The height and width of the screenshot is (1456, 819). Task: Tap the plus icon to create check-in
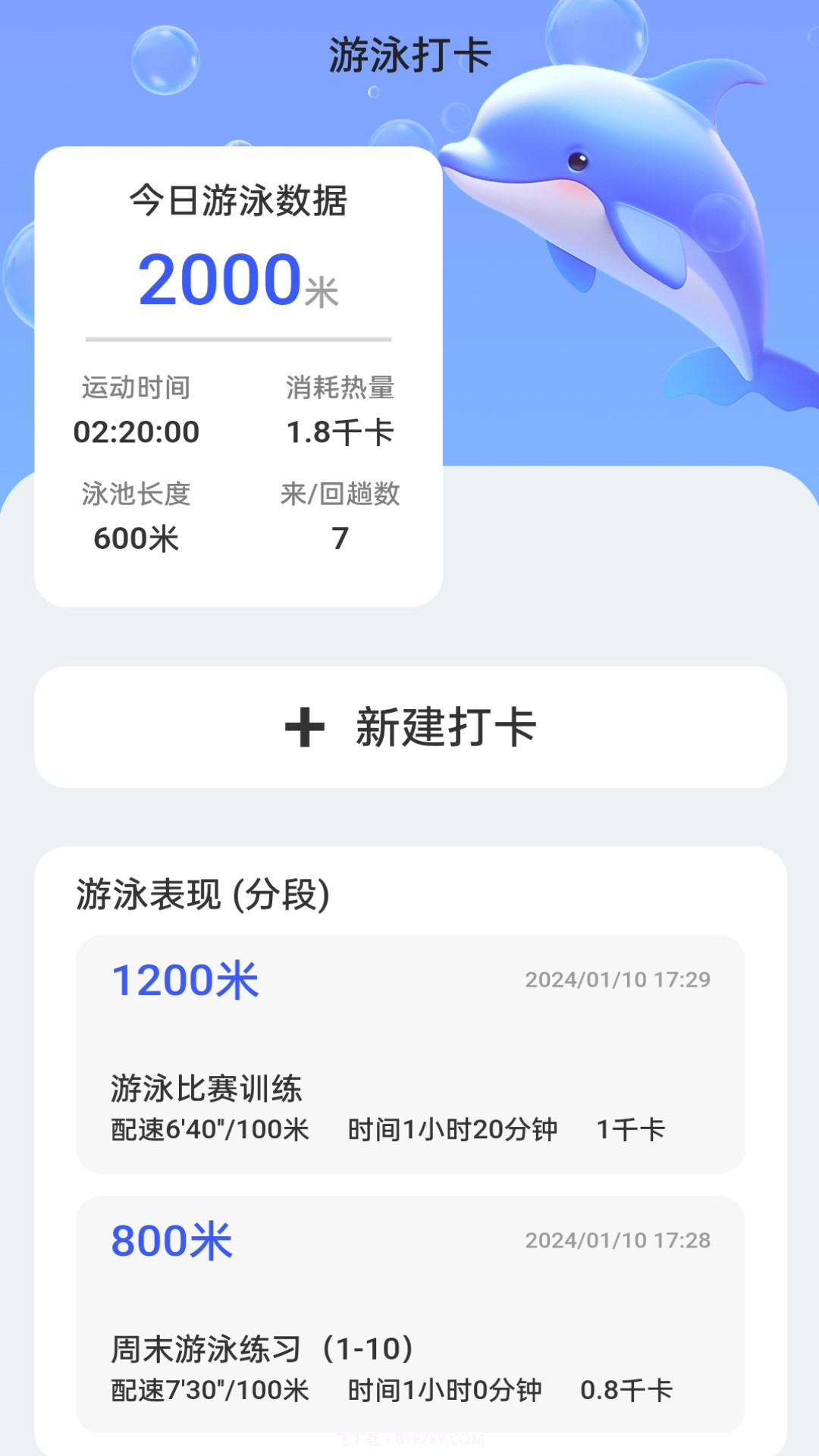tap(307, 726)
